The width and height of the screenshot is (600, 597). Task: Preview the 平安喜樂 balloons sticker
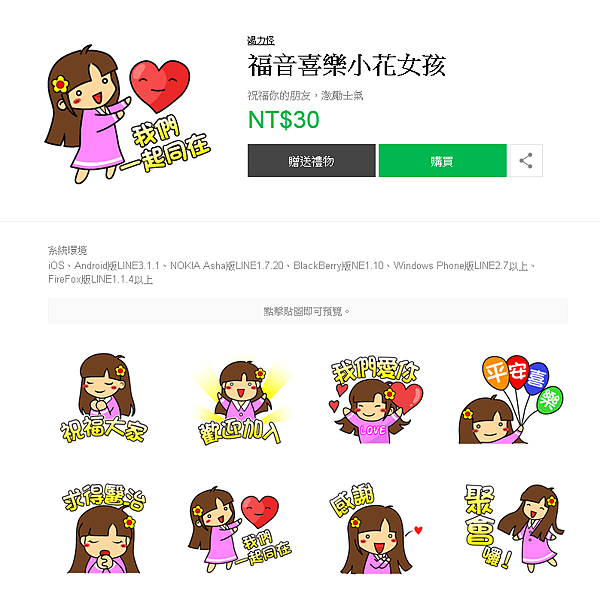[x=510, y=400]
